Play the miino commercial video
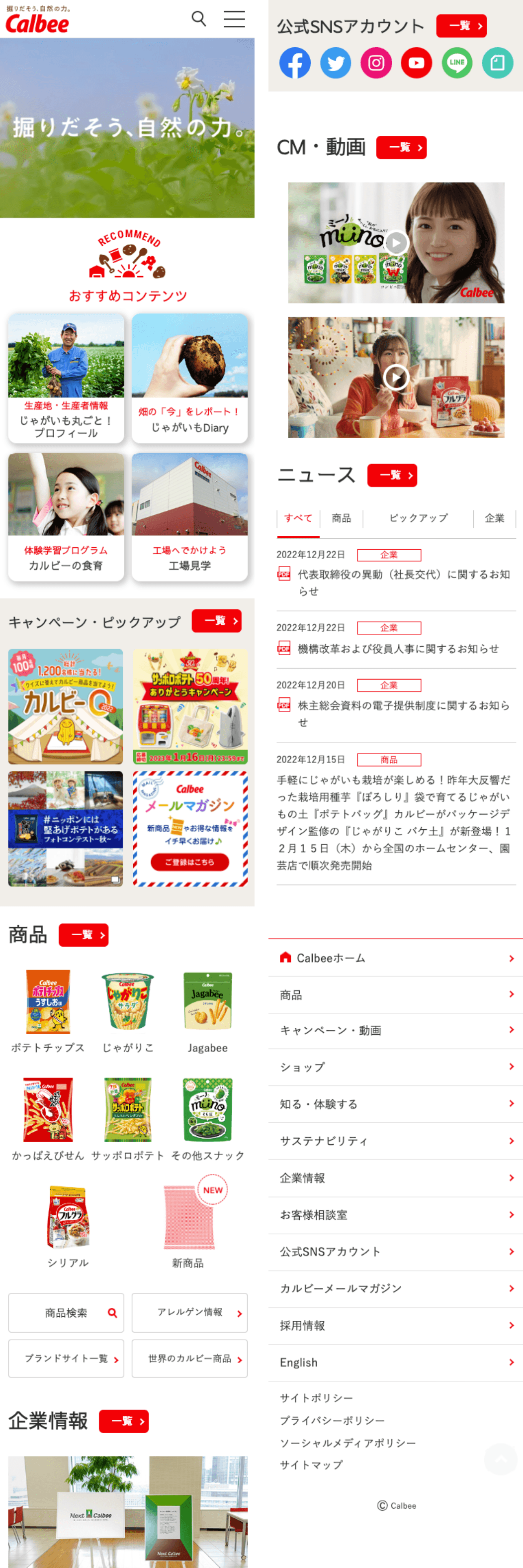Viewport: 523px width, 1568px height. click(397, 243)
